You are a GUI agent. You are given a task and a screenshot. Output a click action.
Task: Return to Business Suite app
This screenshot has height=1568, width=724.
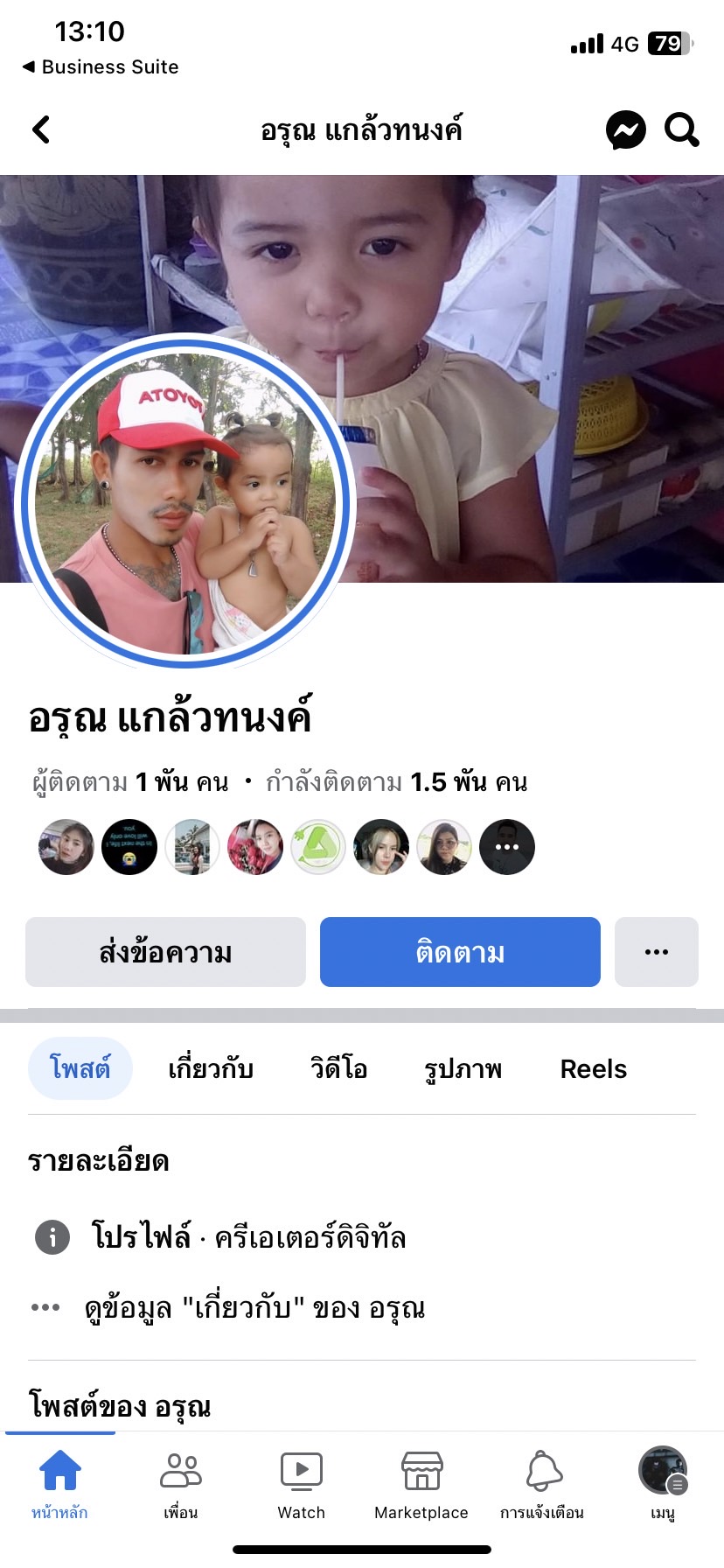101,66
